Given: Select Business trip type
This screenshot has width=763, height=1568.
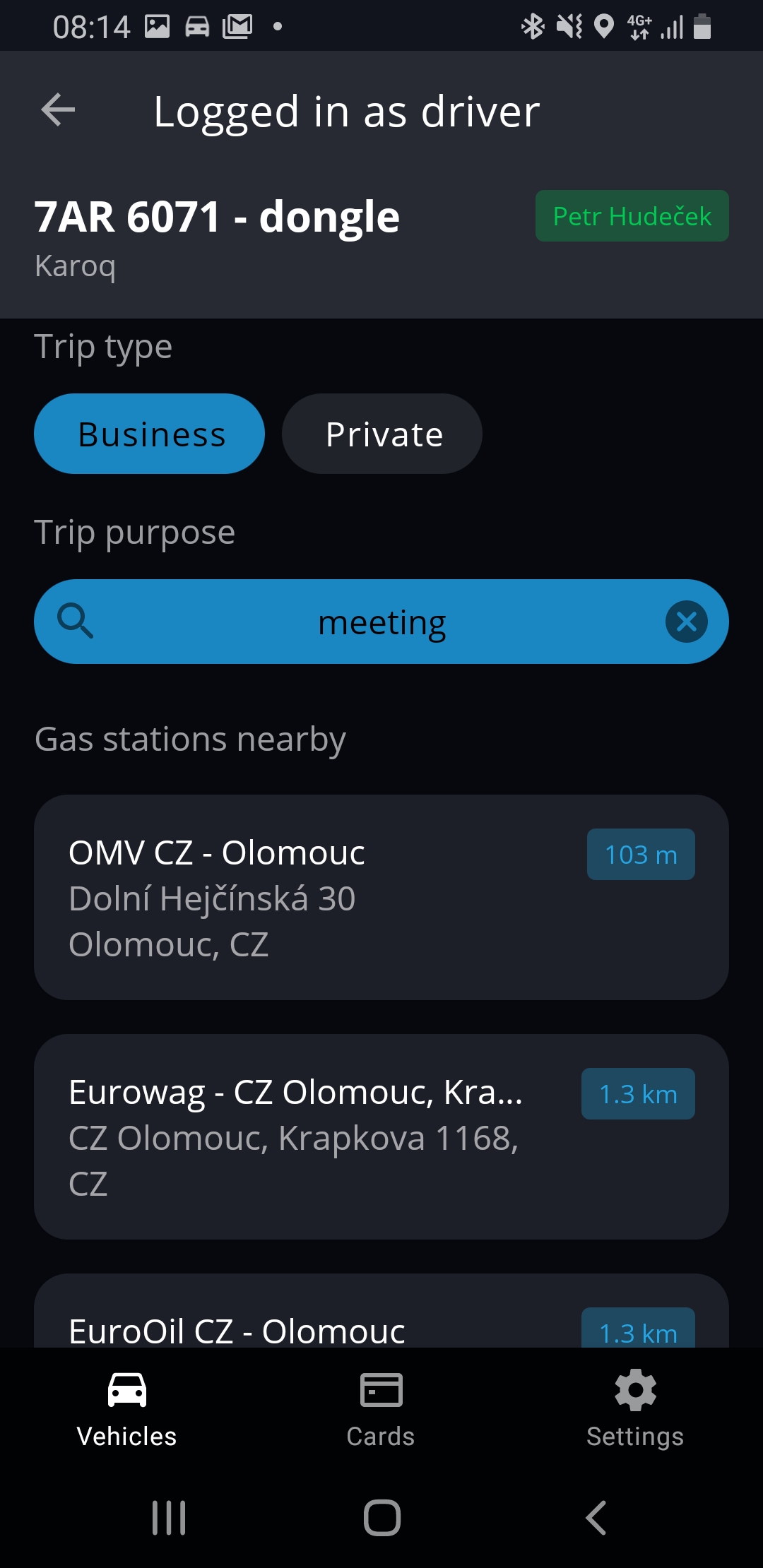Looking at the screenshot, I should click(x=150, y=434).
